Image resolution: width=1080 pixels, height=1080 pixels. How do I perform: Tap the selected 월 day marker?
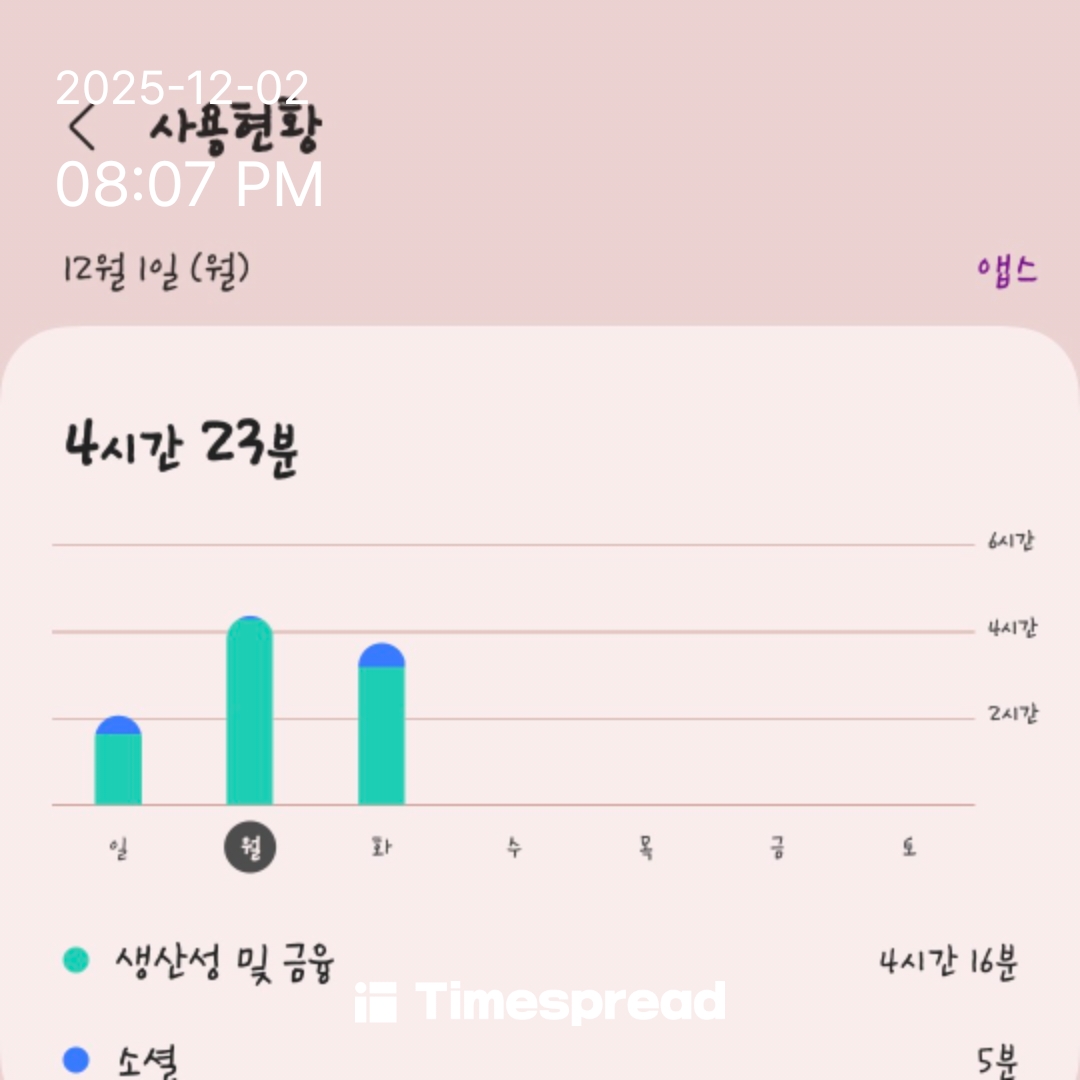click(250, 849)
